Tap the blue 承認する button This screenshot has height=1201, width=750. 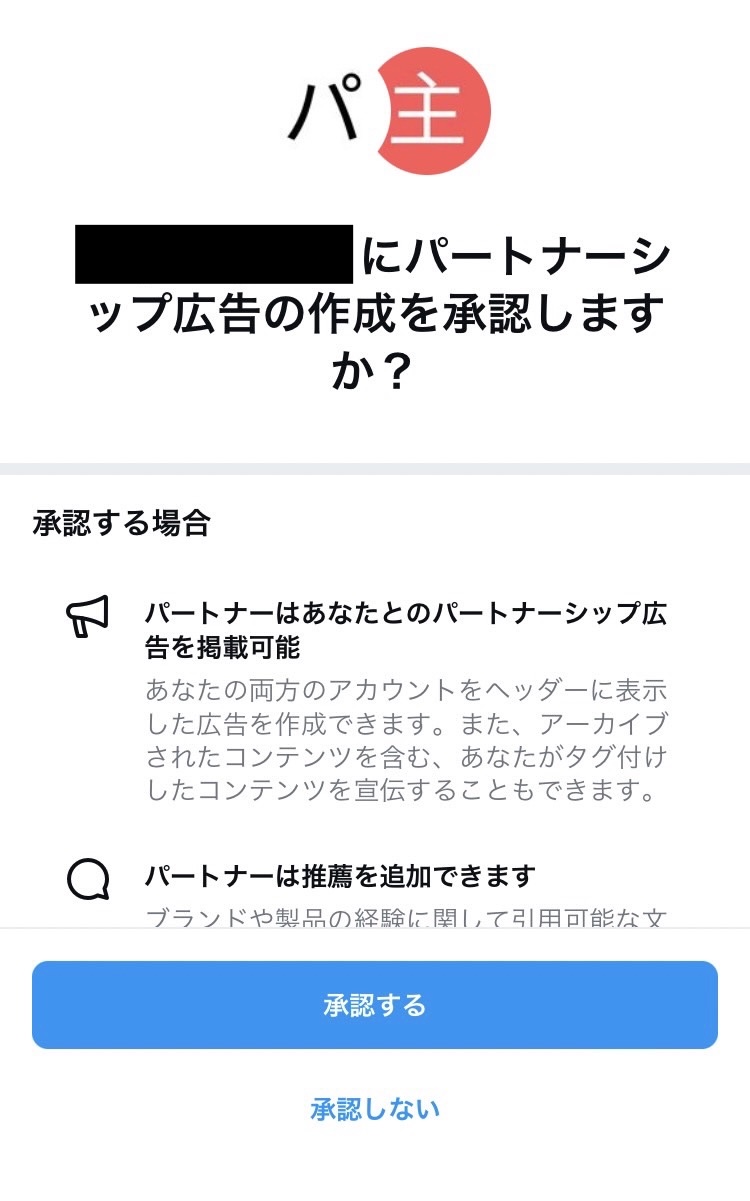375,1005
